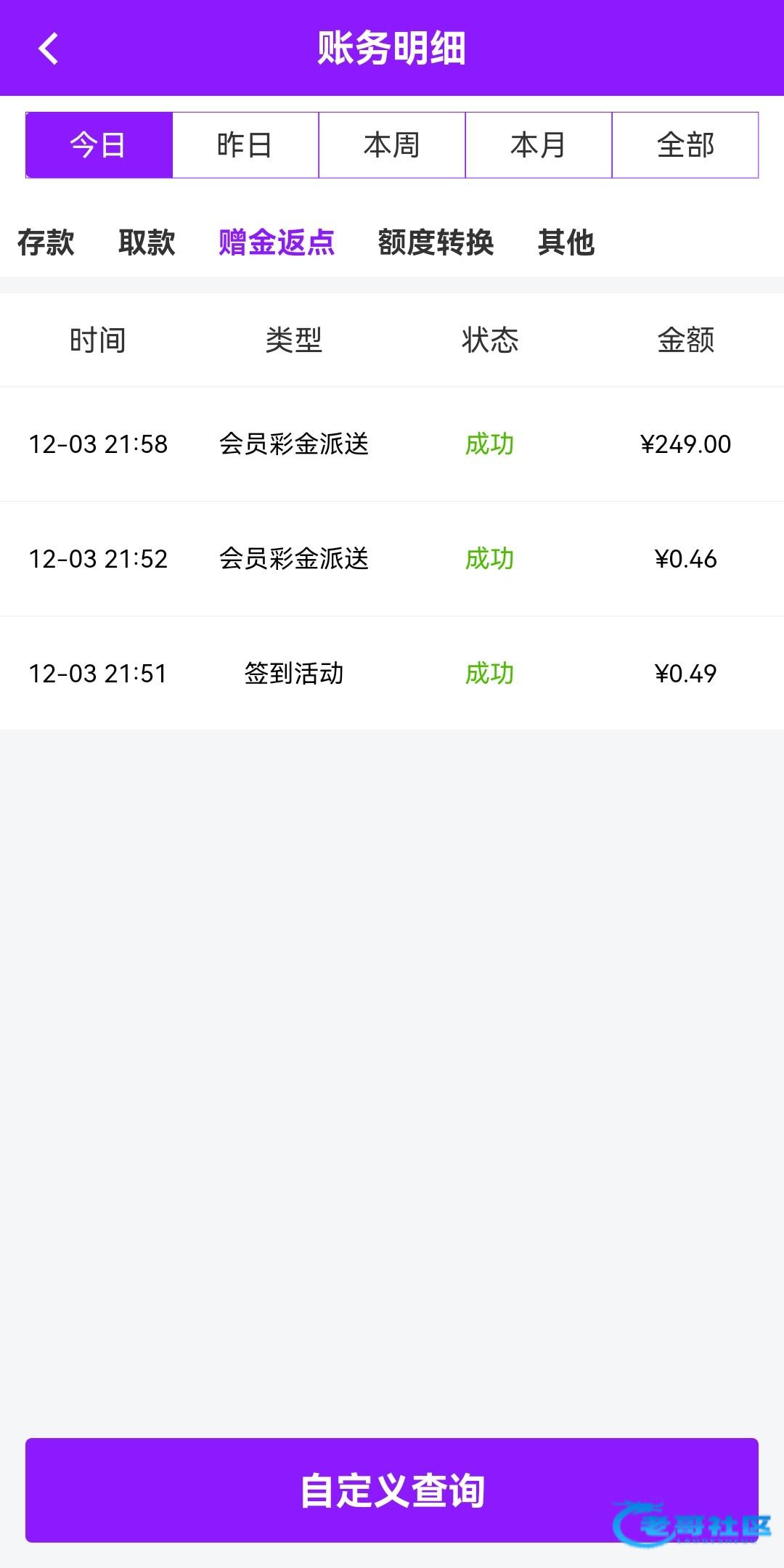Open the 存款 category tab

click(x=46, y=242)
